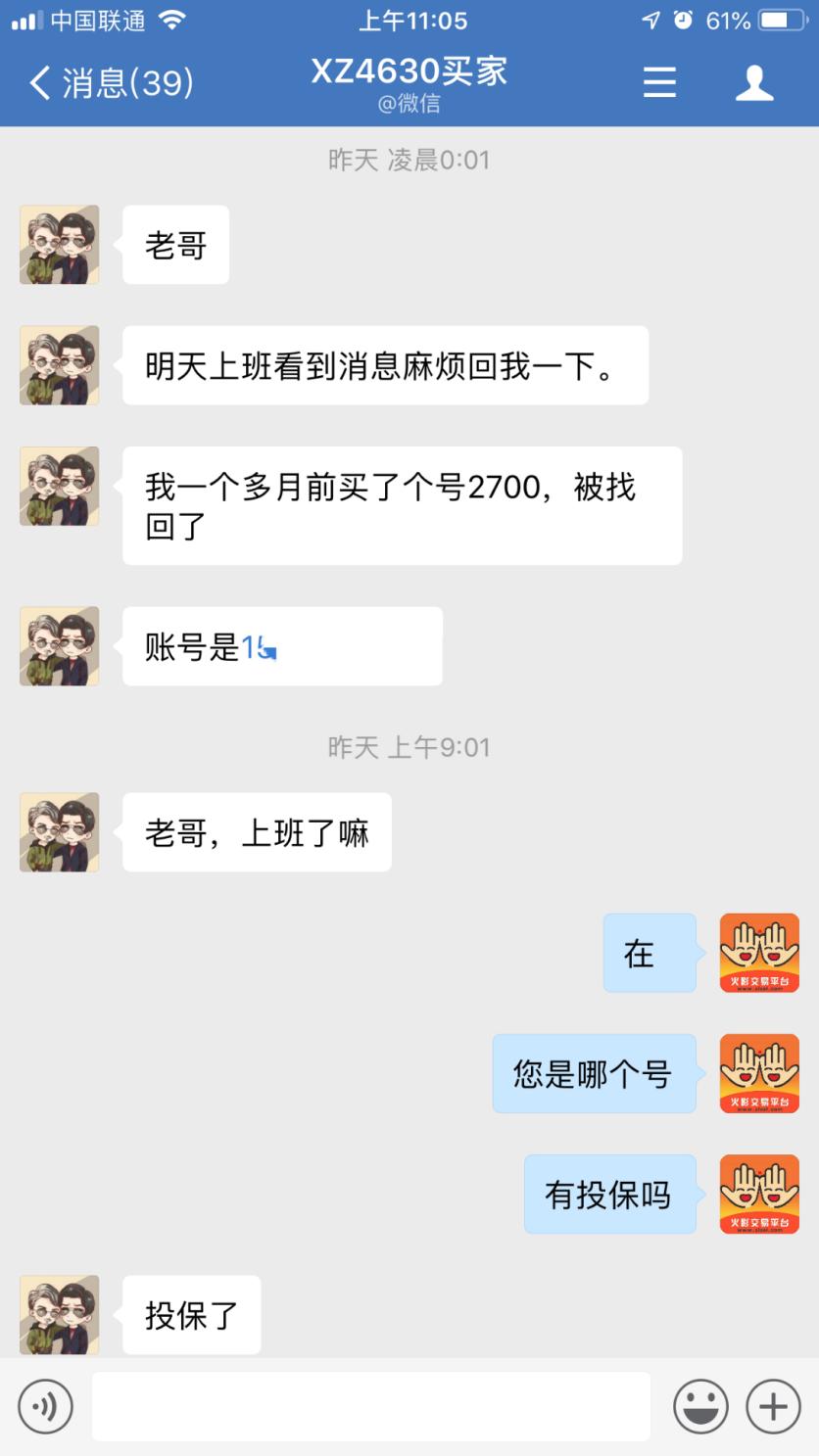Tap the message 我一个多月前买了个号2700，被找回了
The width and height of the screenshot is (819, 1456).
point(401,505)
